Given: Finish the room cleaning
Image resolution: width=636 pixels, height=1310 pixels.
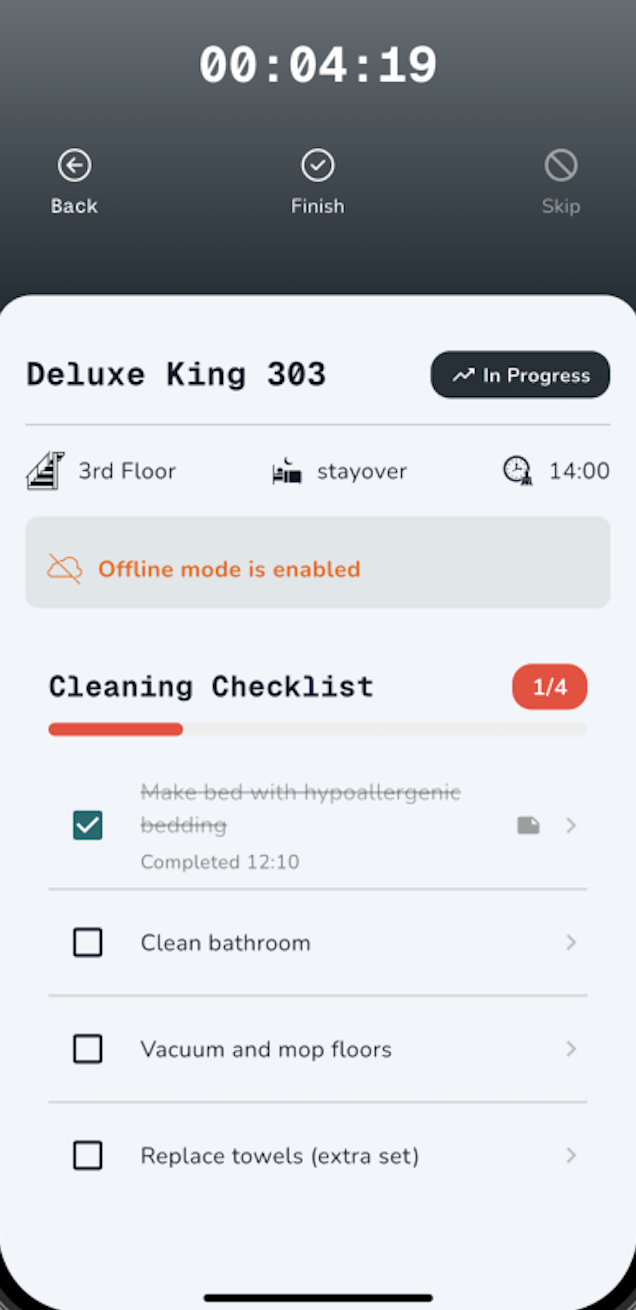Looking at the screenshot, I should point(317,181).
